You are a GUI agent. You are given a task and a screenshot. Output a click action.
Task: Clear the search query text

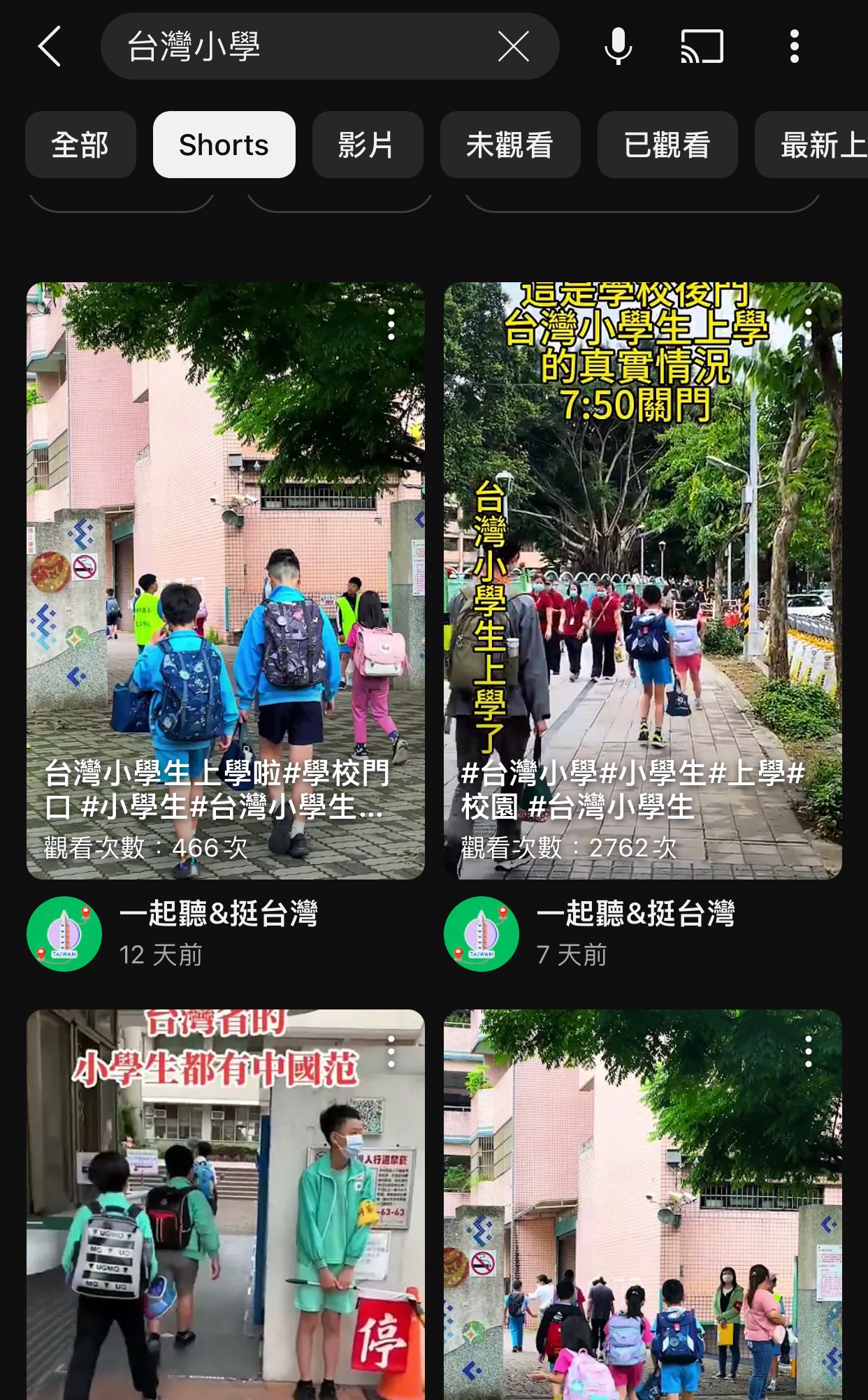pyautogui.click(x=514, y=47)
